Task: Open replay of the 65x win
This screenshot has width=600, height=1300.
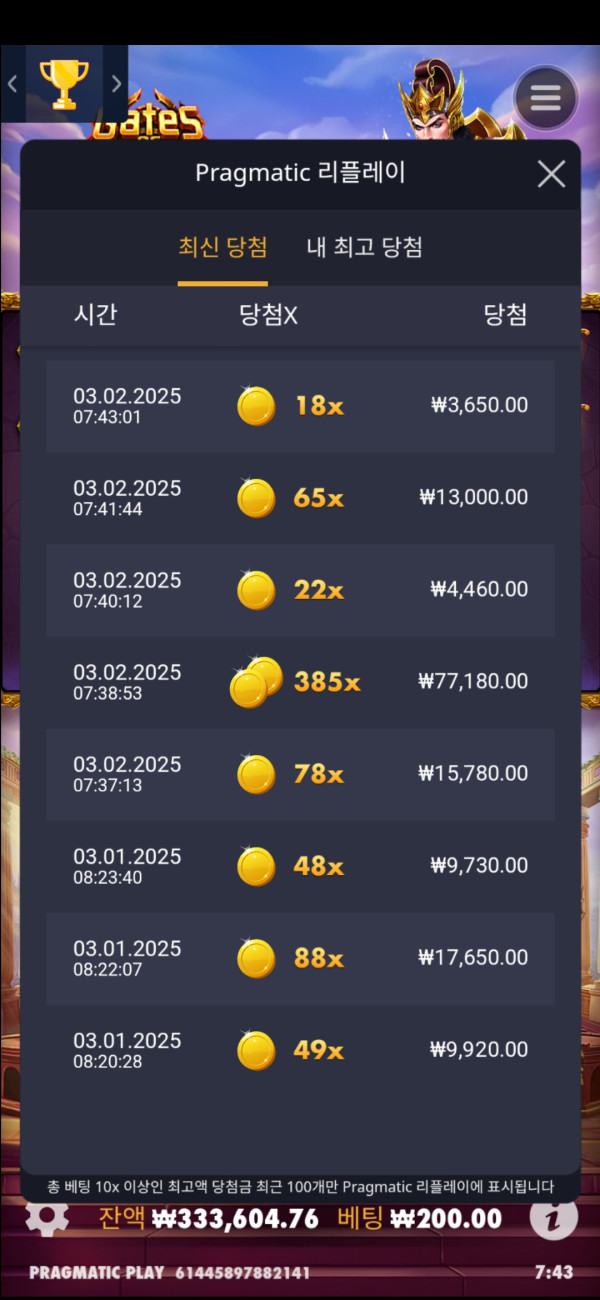Action: [x=300, y=498]
